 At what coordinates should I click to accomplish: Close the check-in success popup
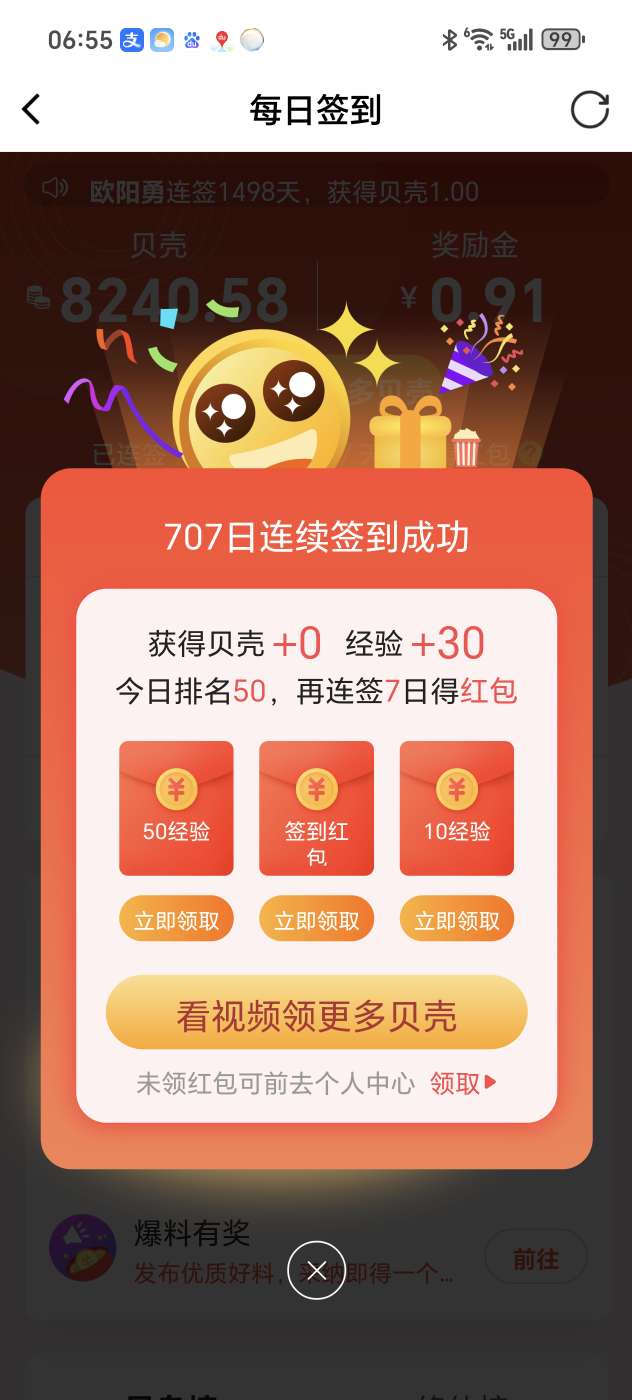click(316, 1270)
